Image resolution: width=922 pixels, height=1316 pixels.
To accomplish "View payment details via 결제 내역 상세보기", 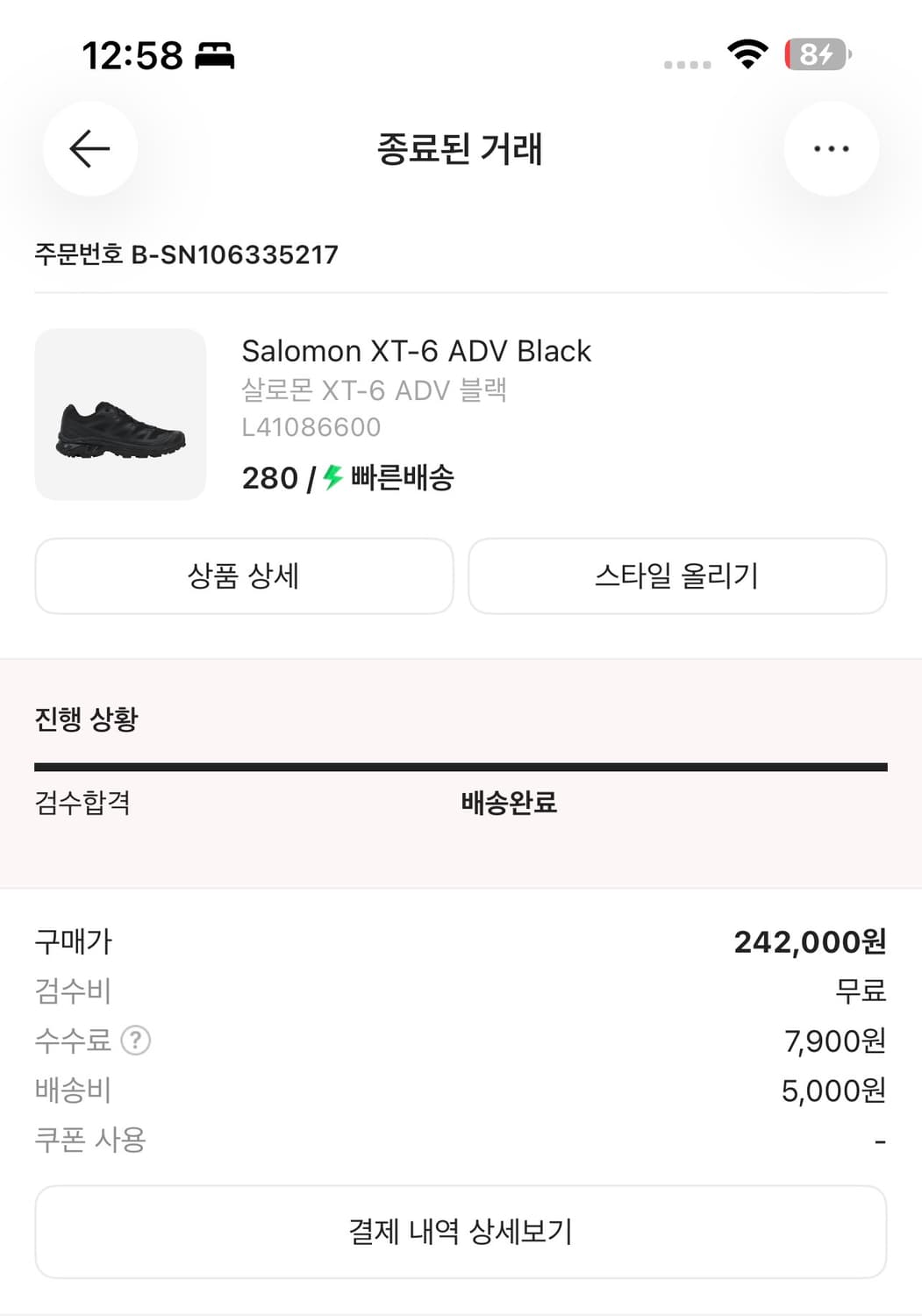I will click(461, 1232).
